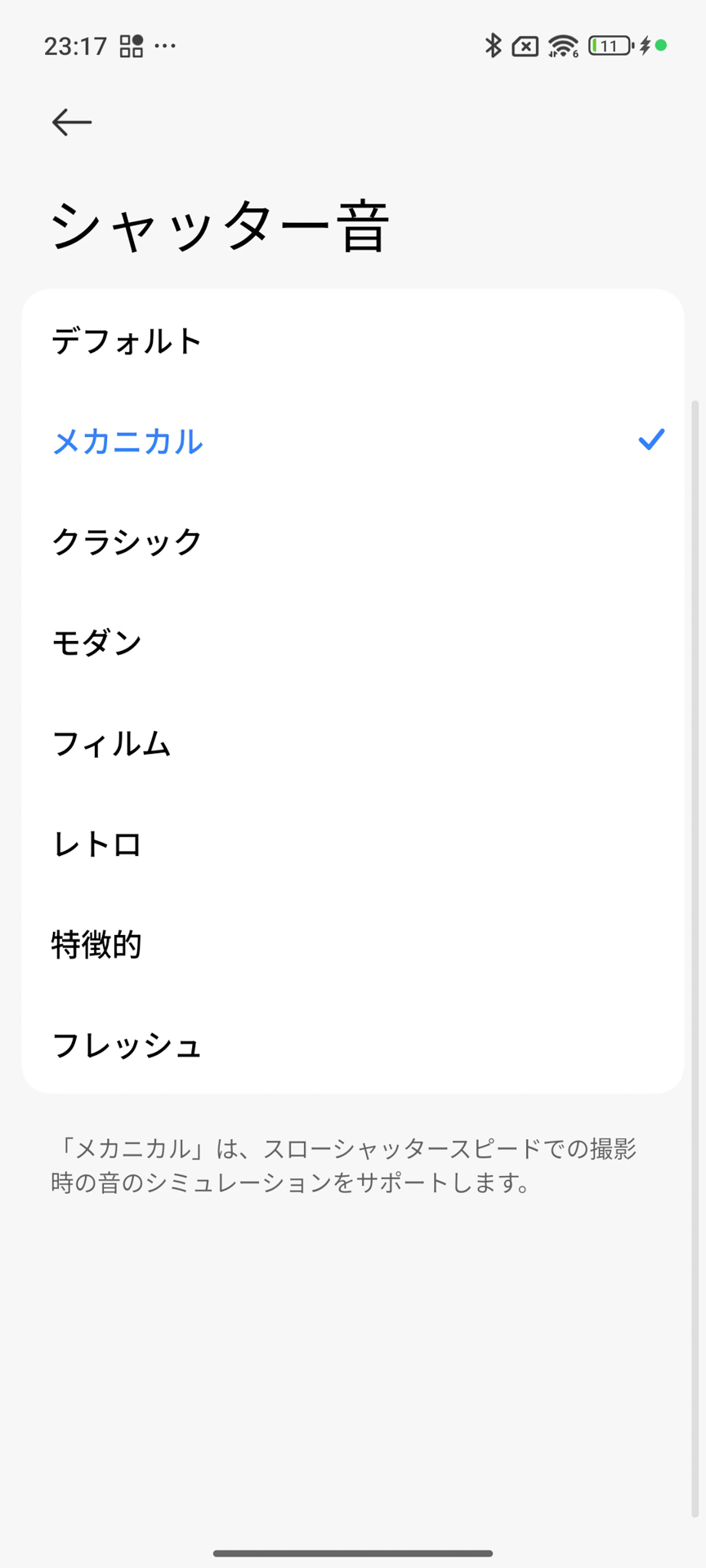Tap the charging bolt icon in status bar
Viewport: 706px width, 1568px height.
click(642, 47)
